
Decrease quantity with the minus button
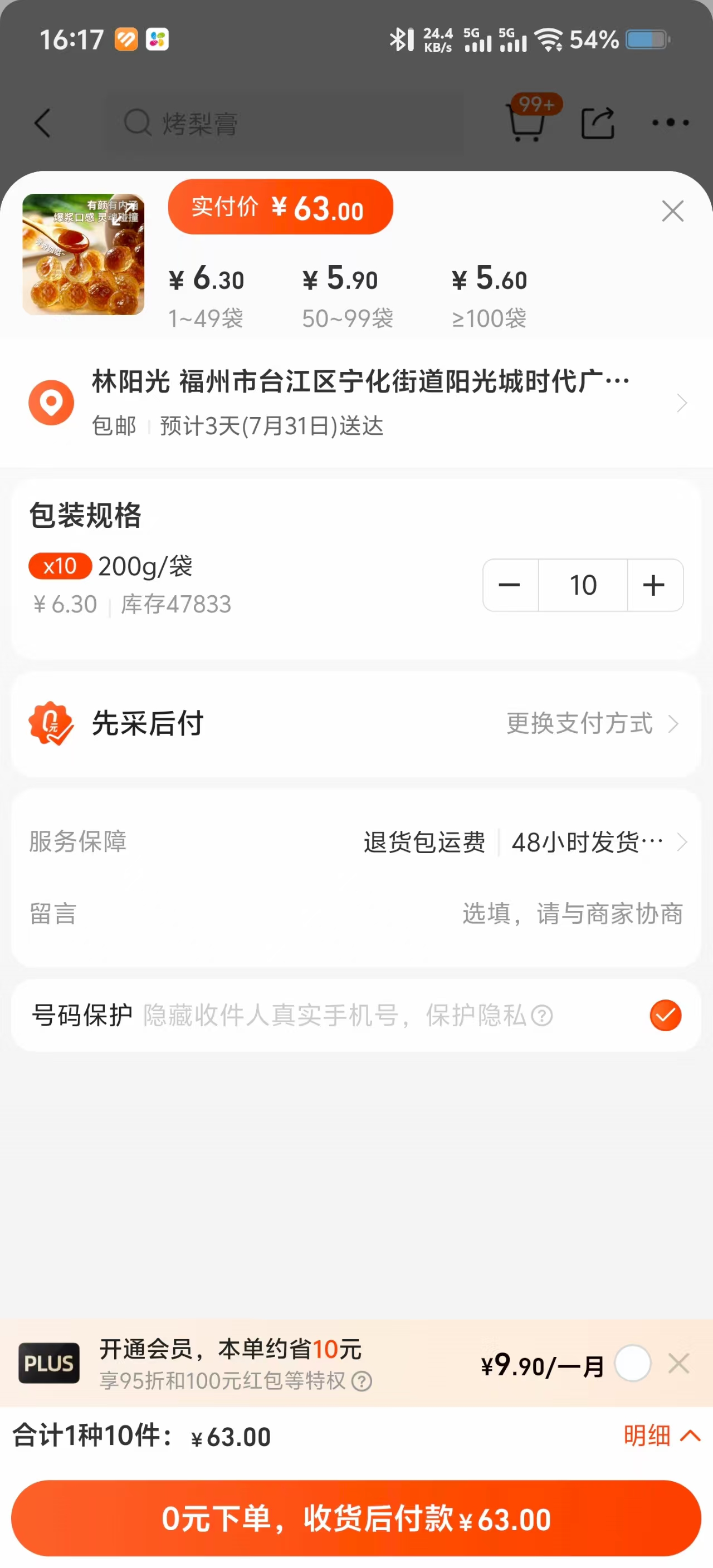tap(510, 585)
